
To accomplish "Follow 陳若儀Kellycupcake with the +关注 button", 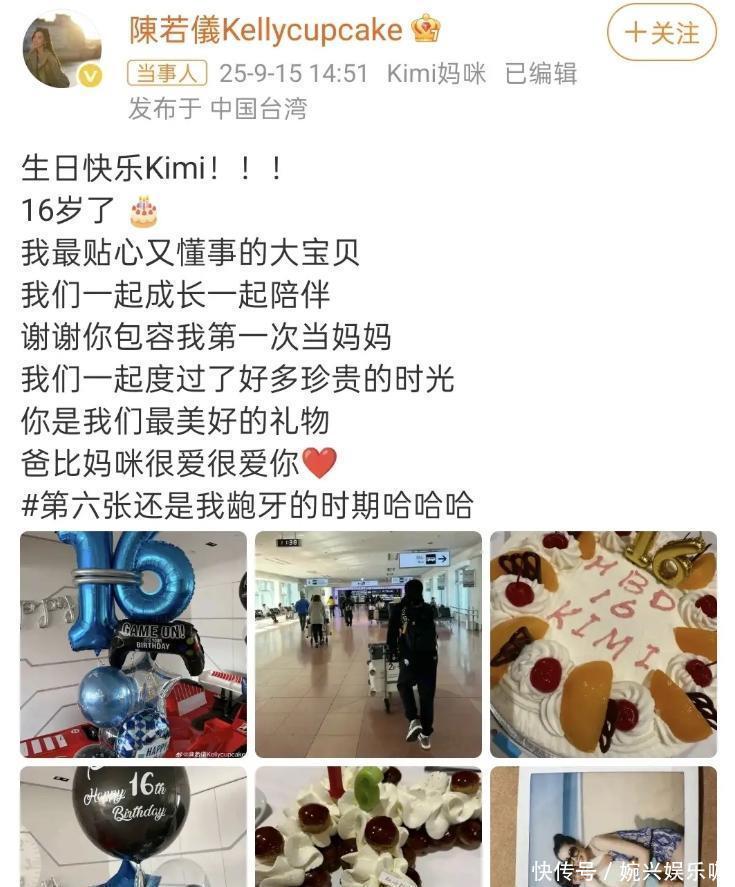I will pyautogui.click(x=662, y=32).
